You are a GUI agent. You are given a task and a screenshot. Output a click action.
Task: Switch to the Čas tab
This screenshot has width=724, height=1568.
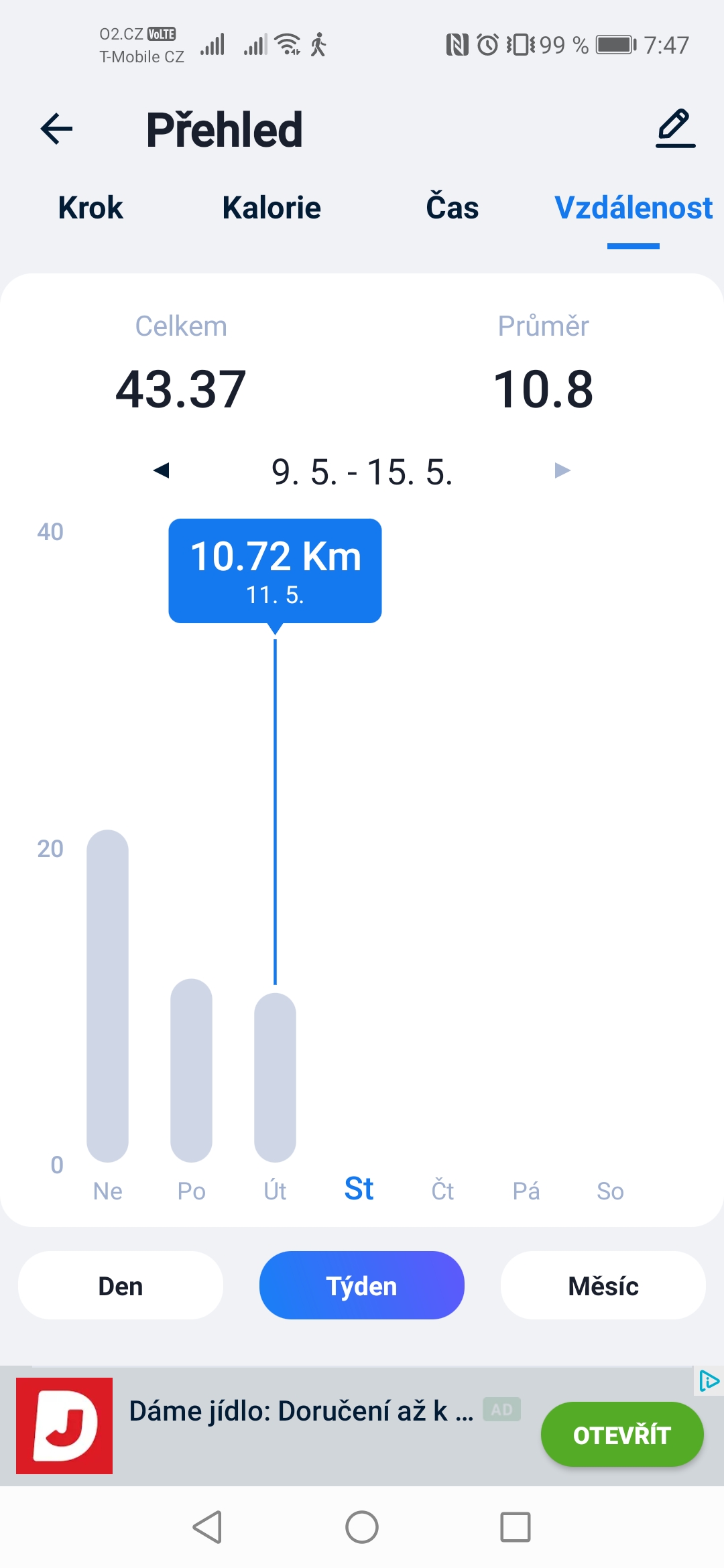(x=452, y=207)
